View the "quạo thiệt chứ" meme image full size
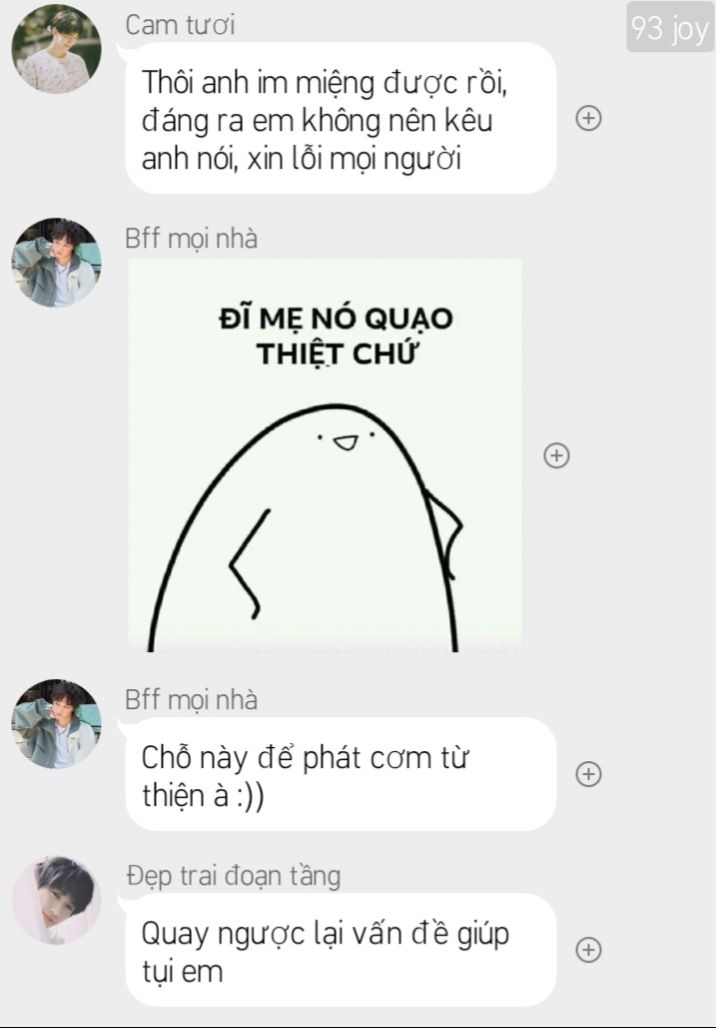This screenshot has height=1028, width=716. (x=325, y=456)
